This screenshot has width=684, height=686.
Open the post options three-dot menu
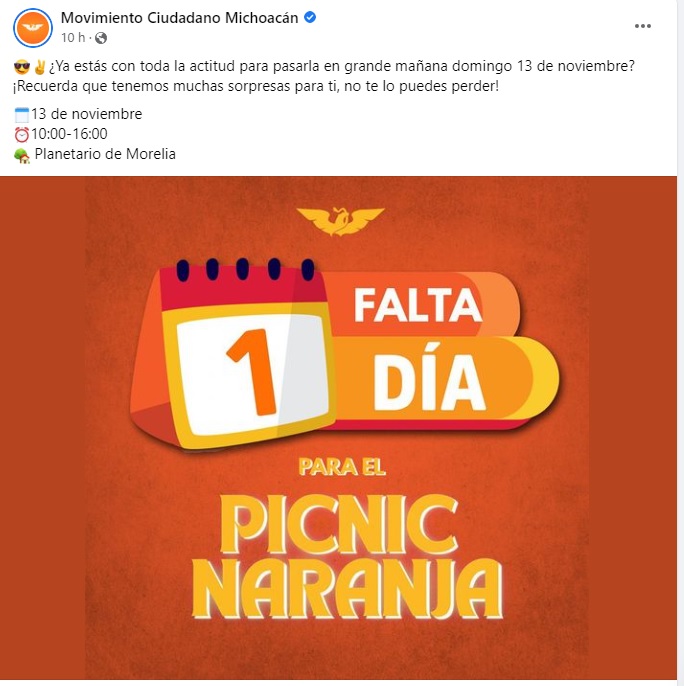(x=643, y=26)
